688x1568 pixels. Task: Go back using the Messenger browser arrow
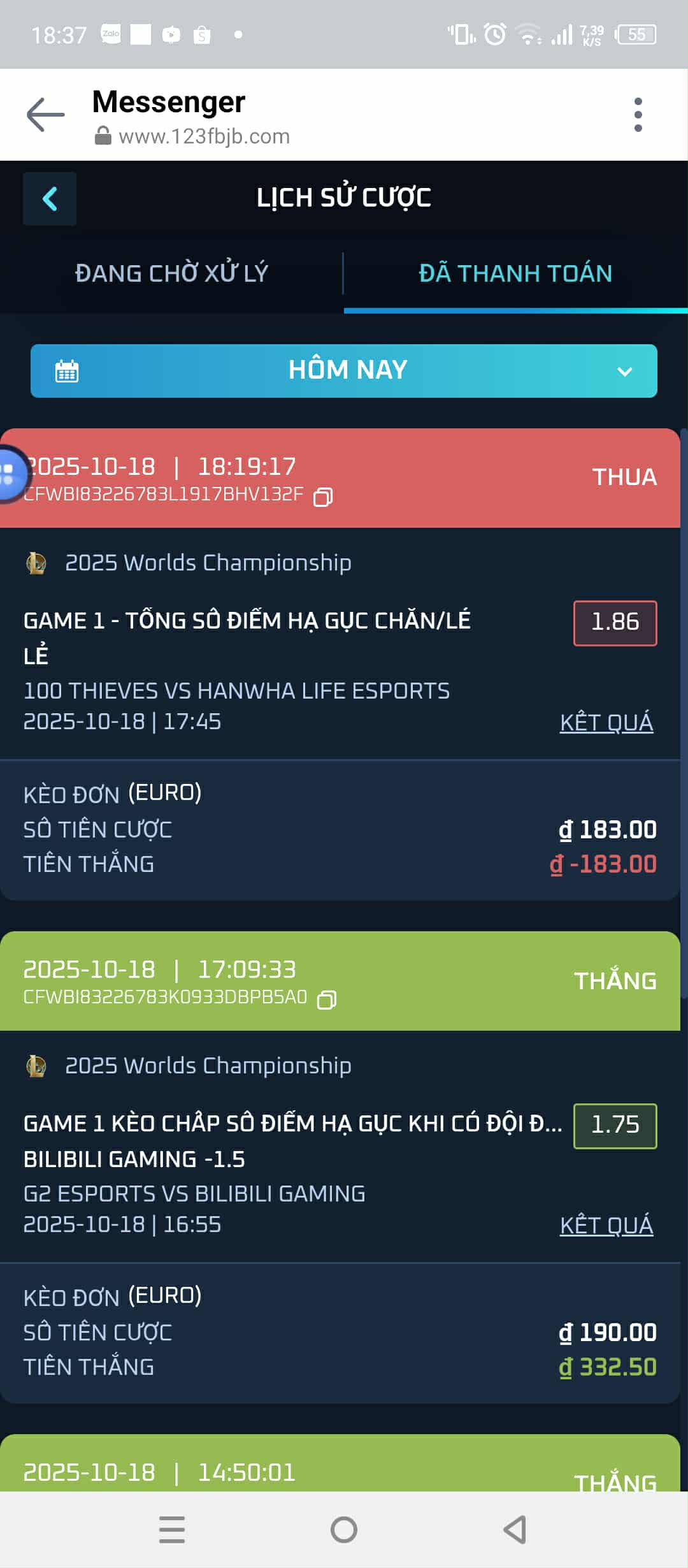pos(46,115)
